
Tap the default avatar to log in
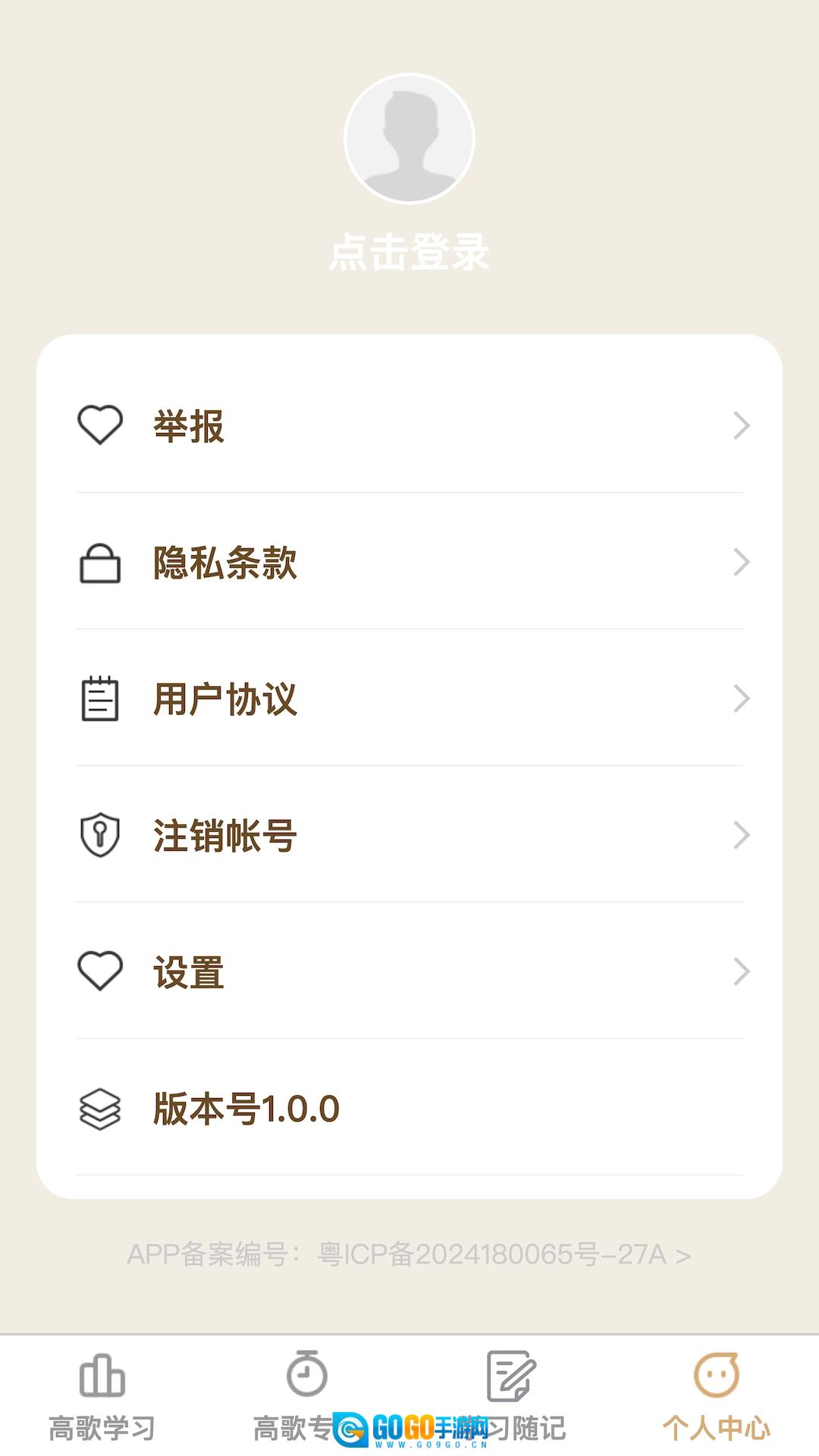pyautogui.click(x=409, y=139)
